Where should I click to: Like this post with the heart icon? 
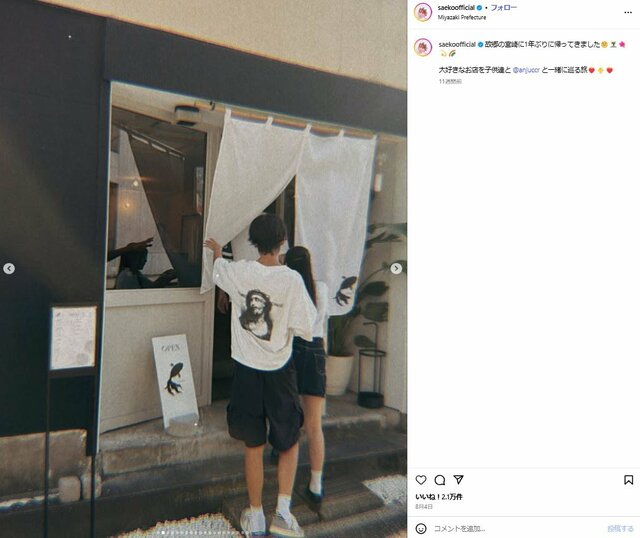(x=421, y=480)
